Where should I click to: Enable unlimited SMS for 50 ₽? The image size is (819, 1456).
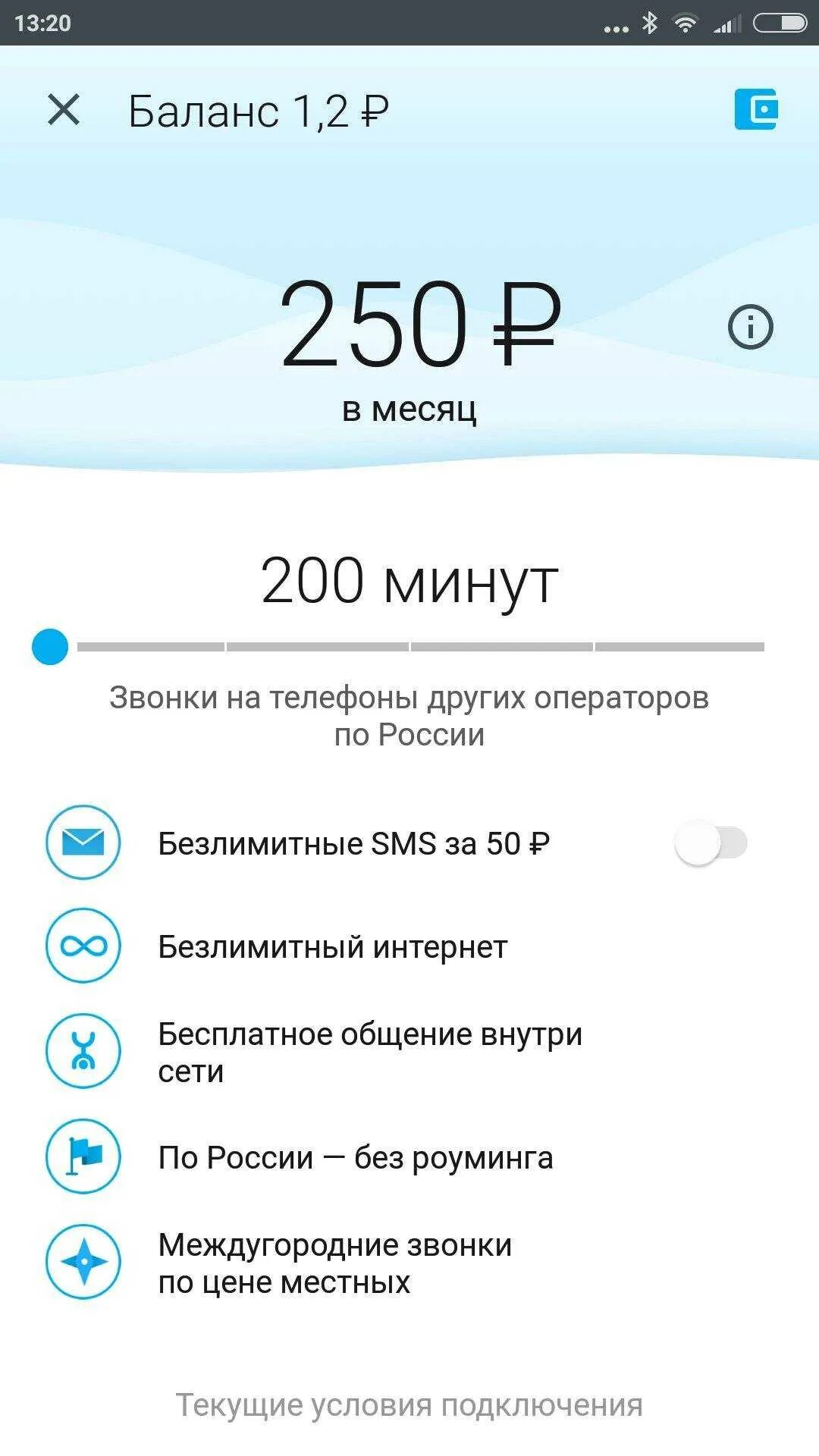click(x=711, y=843)
